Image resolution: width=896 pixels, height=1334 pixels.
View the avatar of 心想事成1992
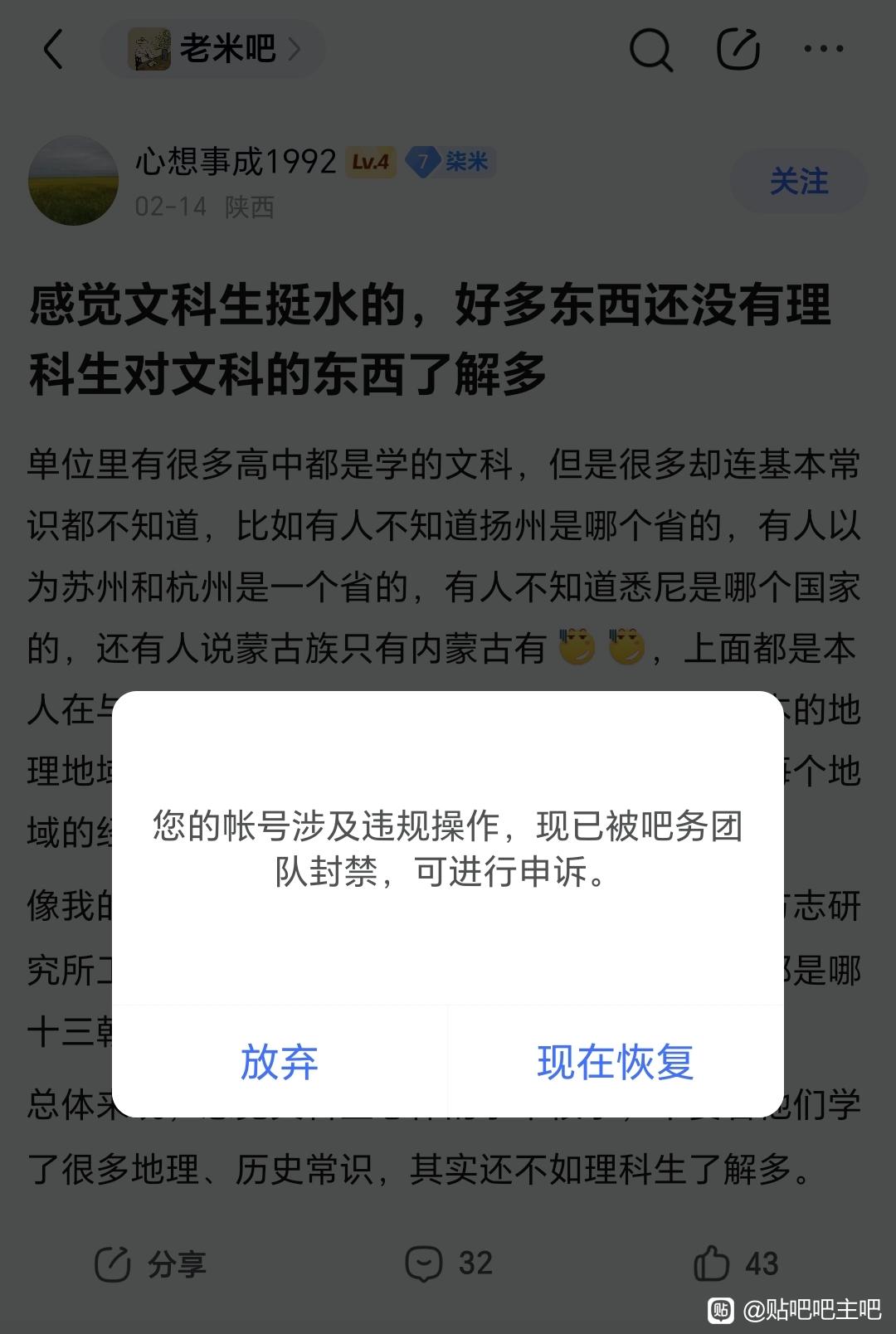pos(73,181)
